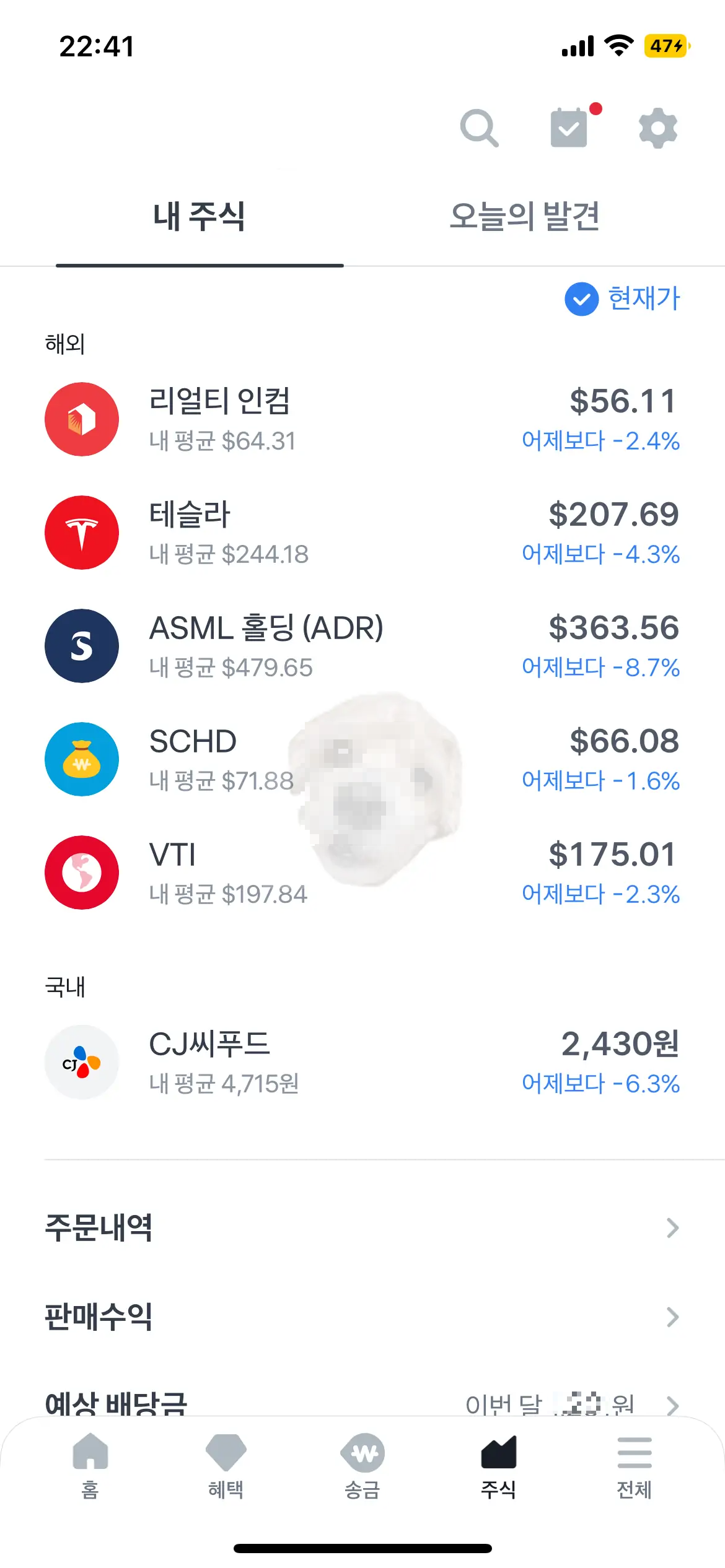Select the CJ씨푸드 company logo
The height and width of the screenshot is (1568, 725).
81,1061
